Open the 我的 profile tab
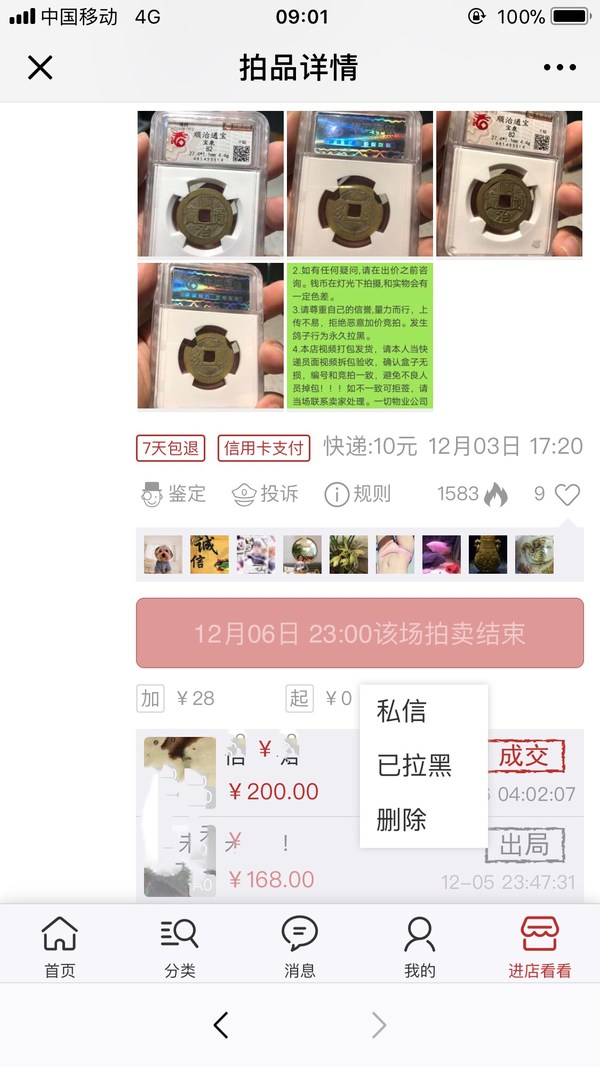The height and width of the screenshot is (1067, 600). (x=420, y=947)
